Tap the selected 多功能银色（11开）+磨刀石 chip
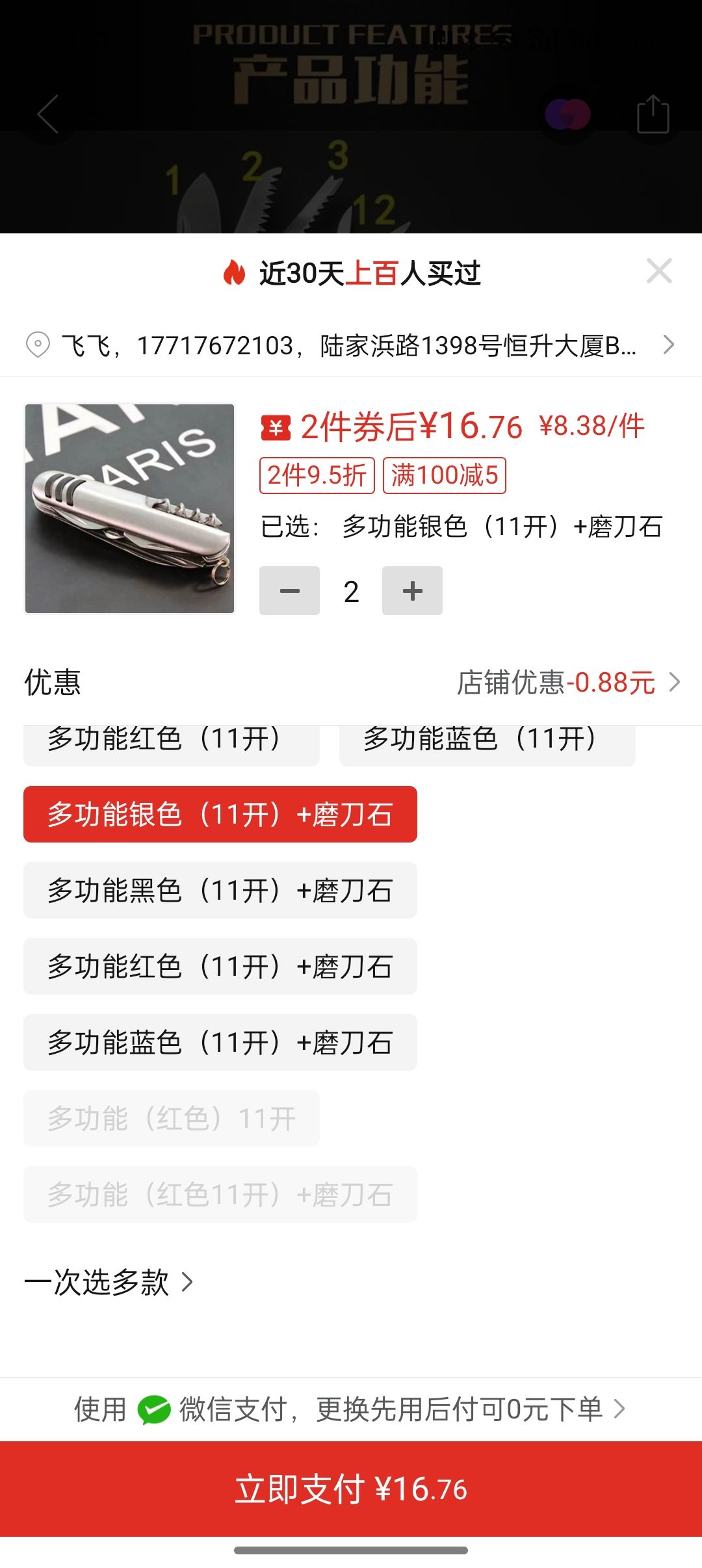This screenshot has height=1568, width=702. pos(220,815)
